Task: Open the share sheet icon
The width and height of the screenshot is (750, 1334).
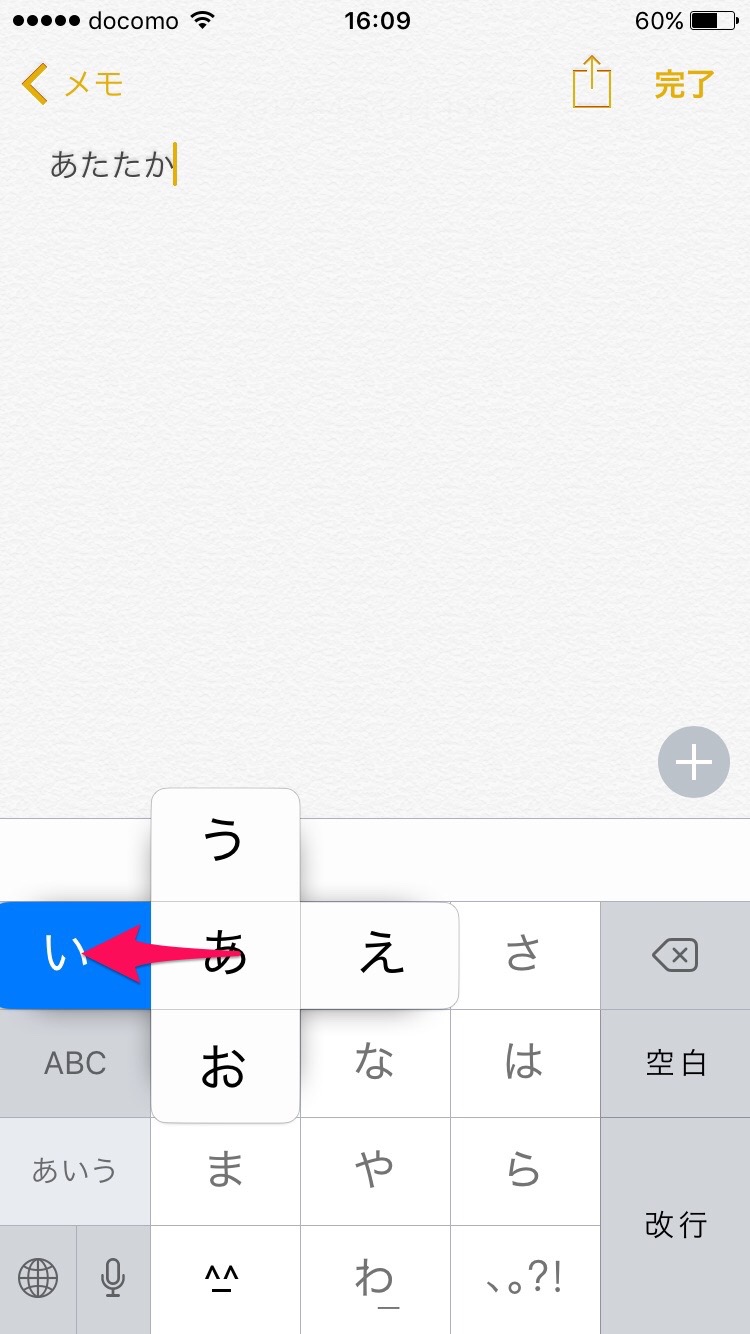Action: (x=591, y=83)
